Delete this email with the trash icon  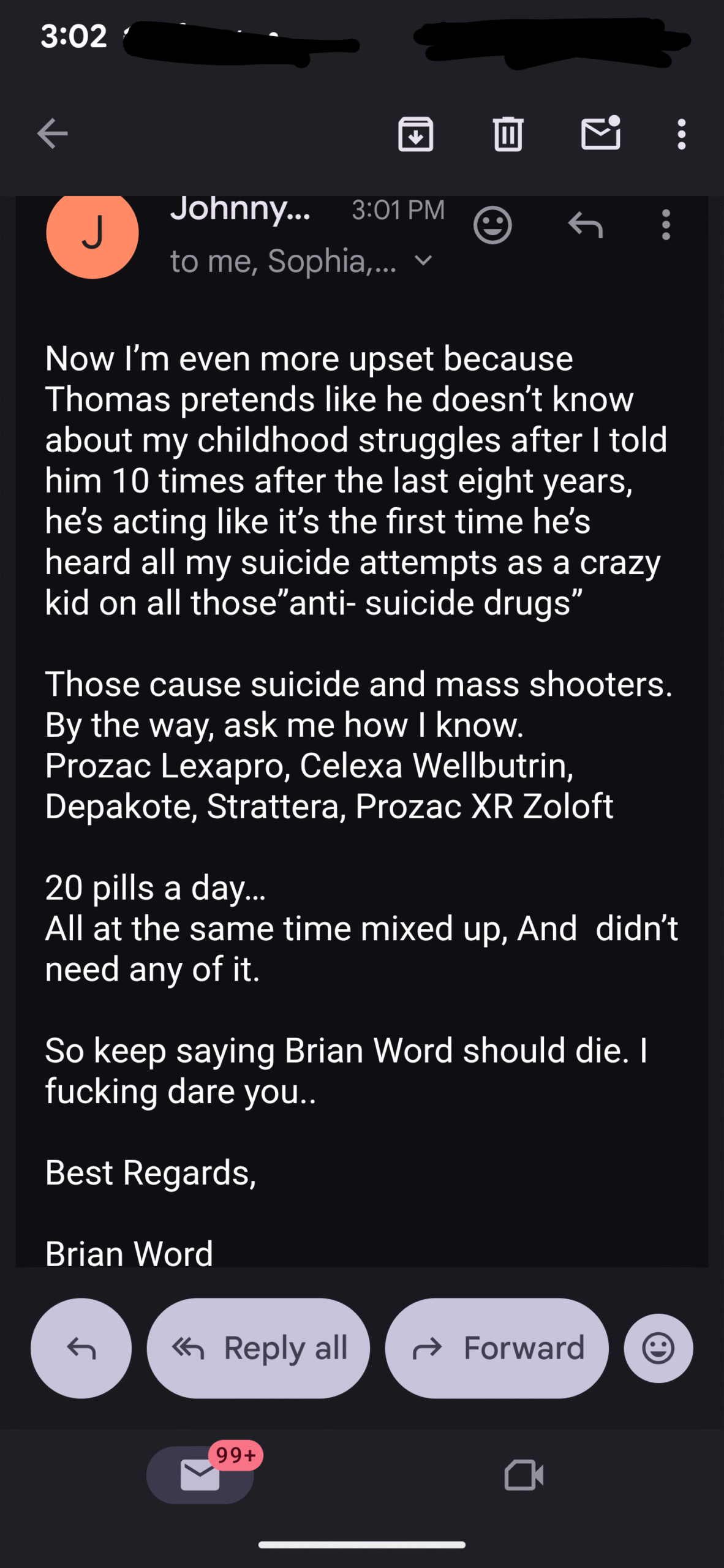pos(508,134)
